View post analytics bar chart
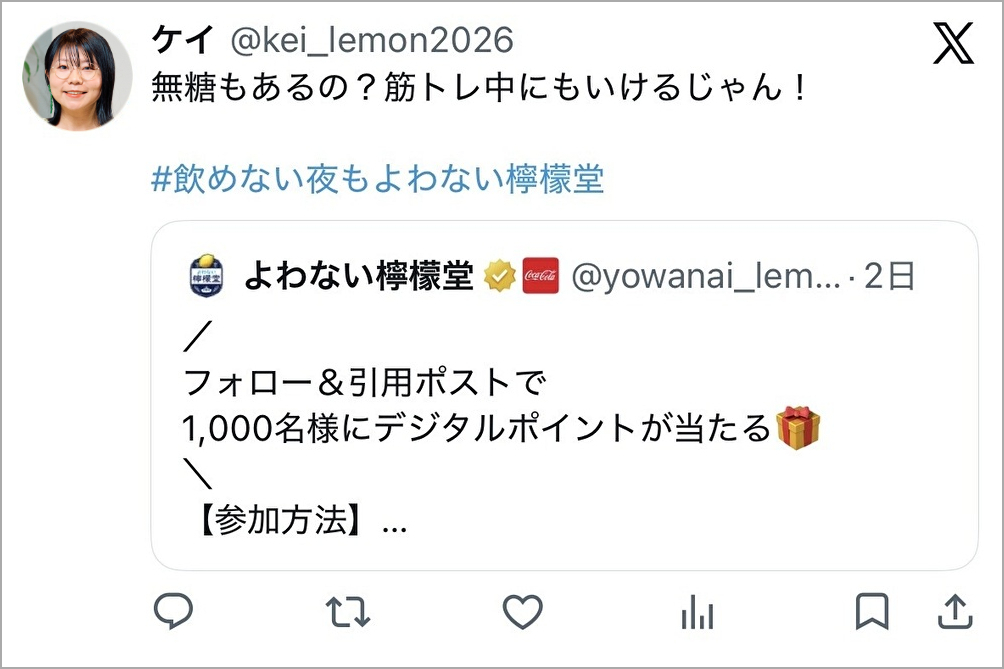This screenshot has height=669, width=1004. [697, 612]
